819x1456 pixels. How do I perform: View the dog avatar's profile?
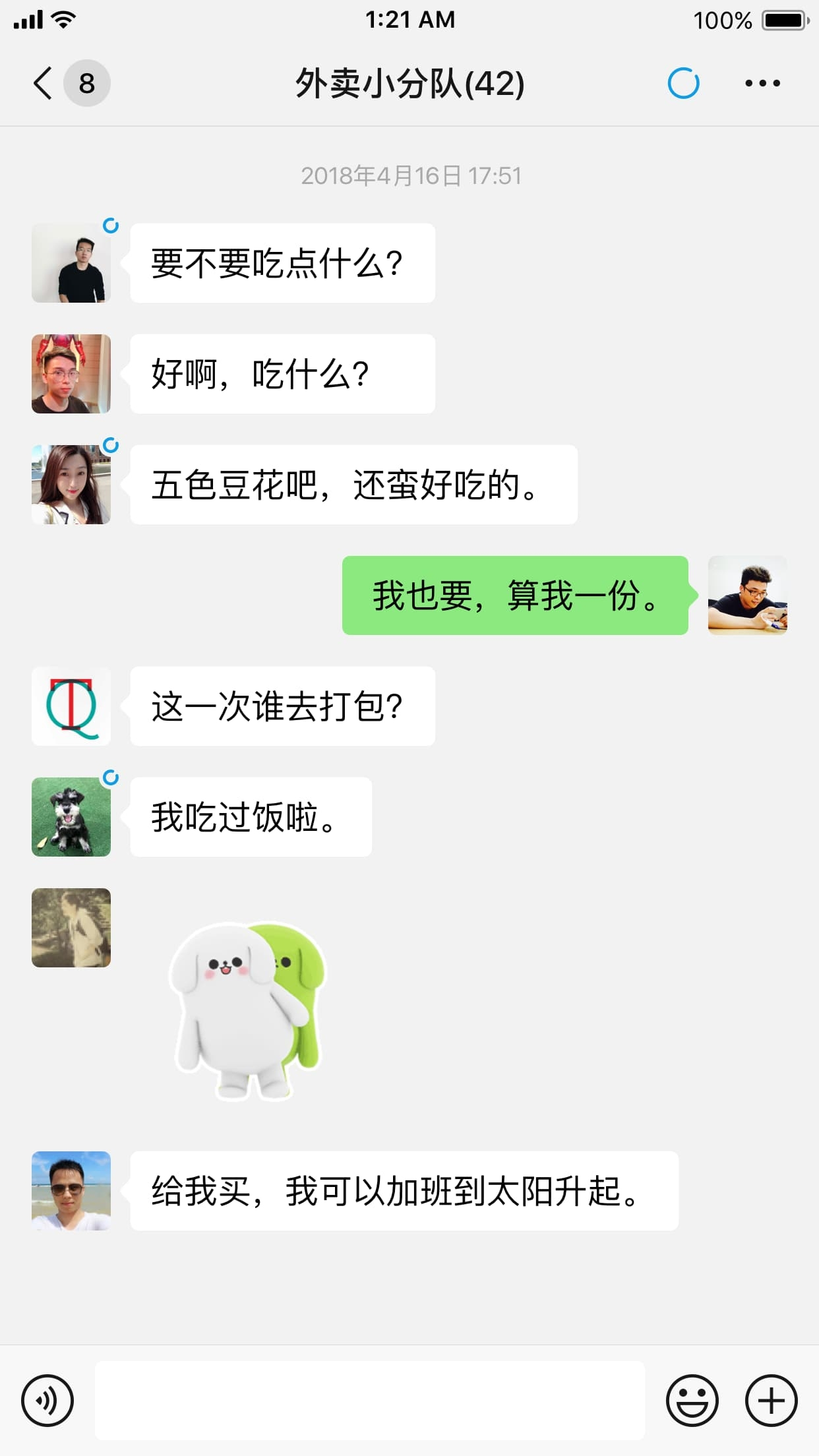[71, 817]
